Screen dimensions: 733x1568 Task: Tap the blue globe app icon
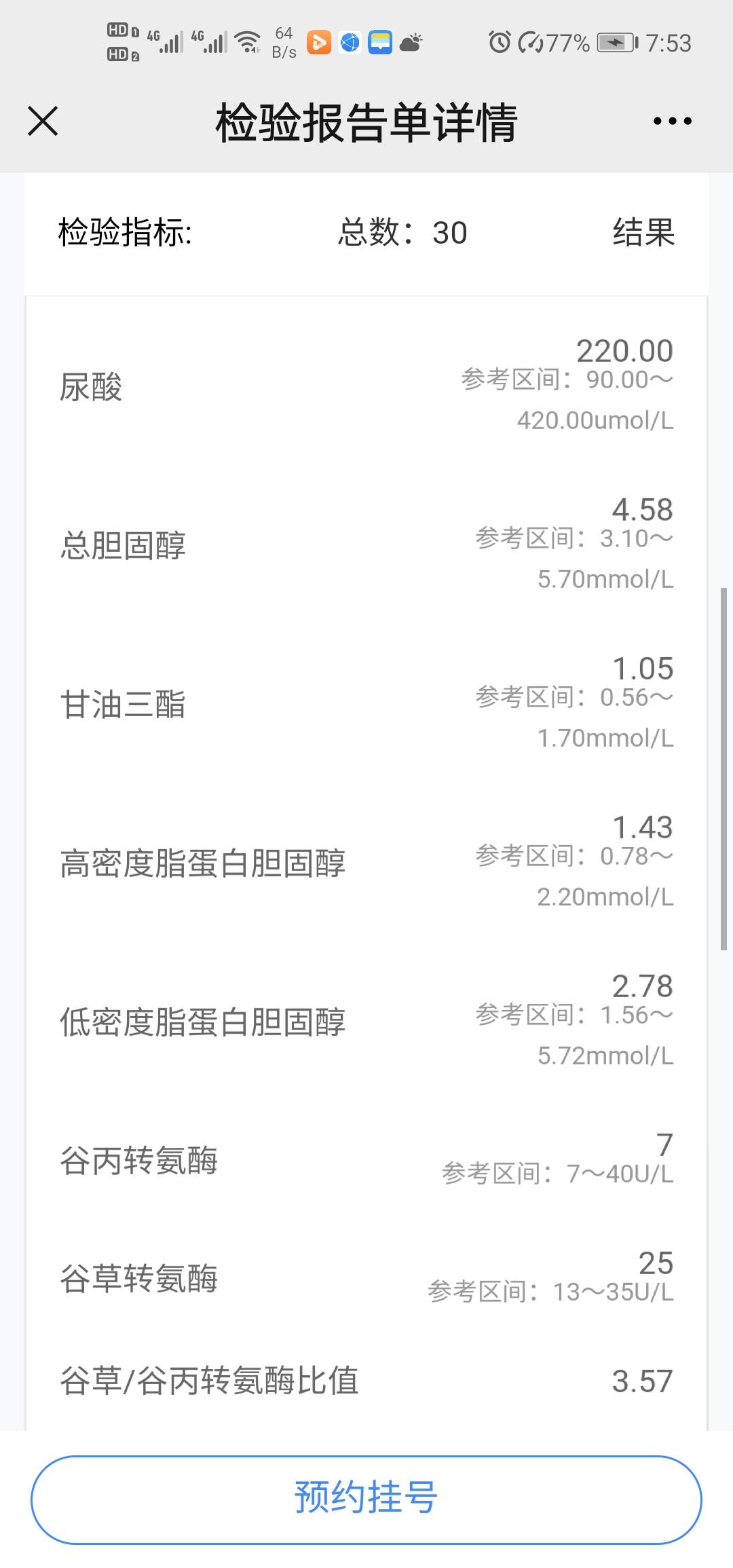pos(349,42)
